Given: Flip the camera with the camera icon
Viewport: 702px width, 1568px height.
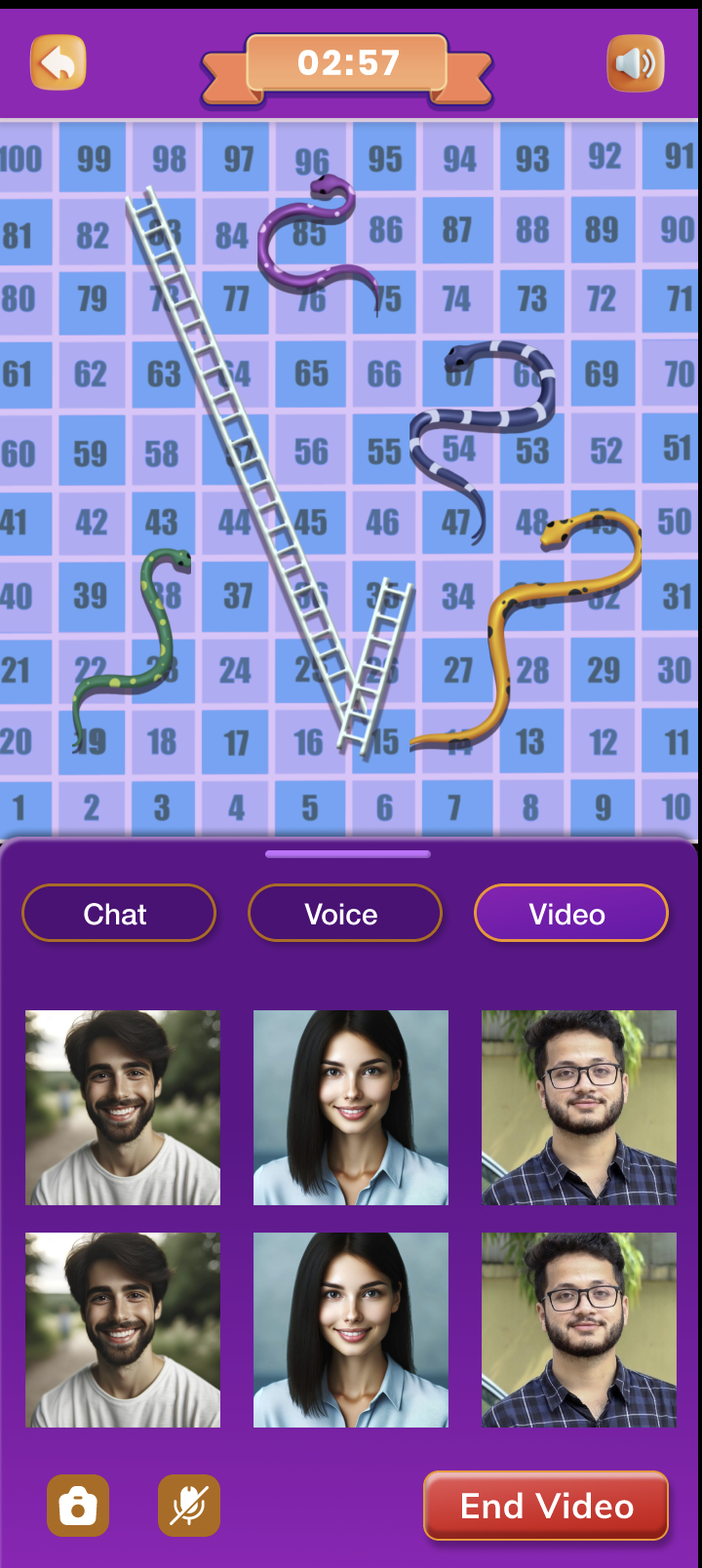Looking at the screenshot, I should [78, 1506].
